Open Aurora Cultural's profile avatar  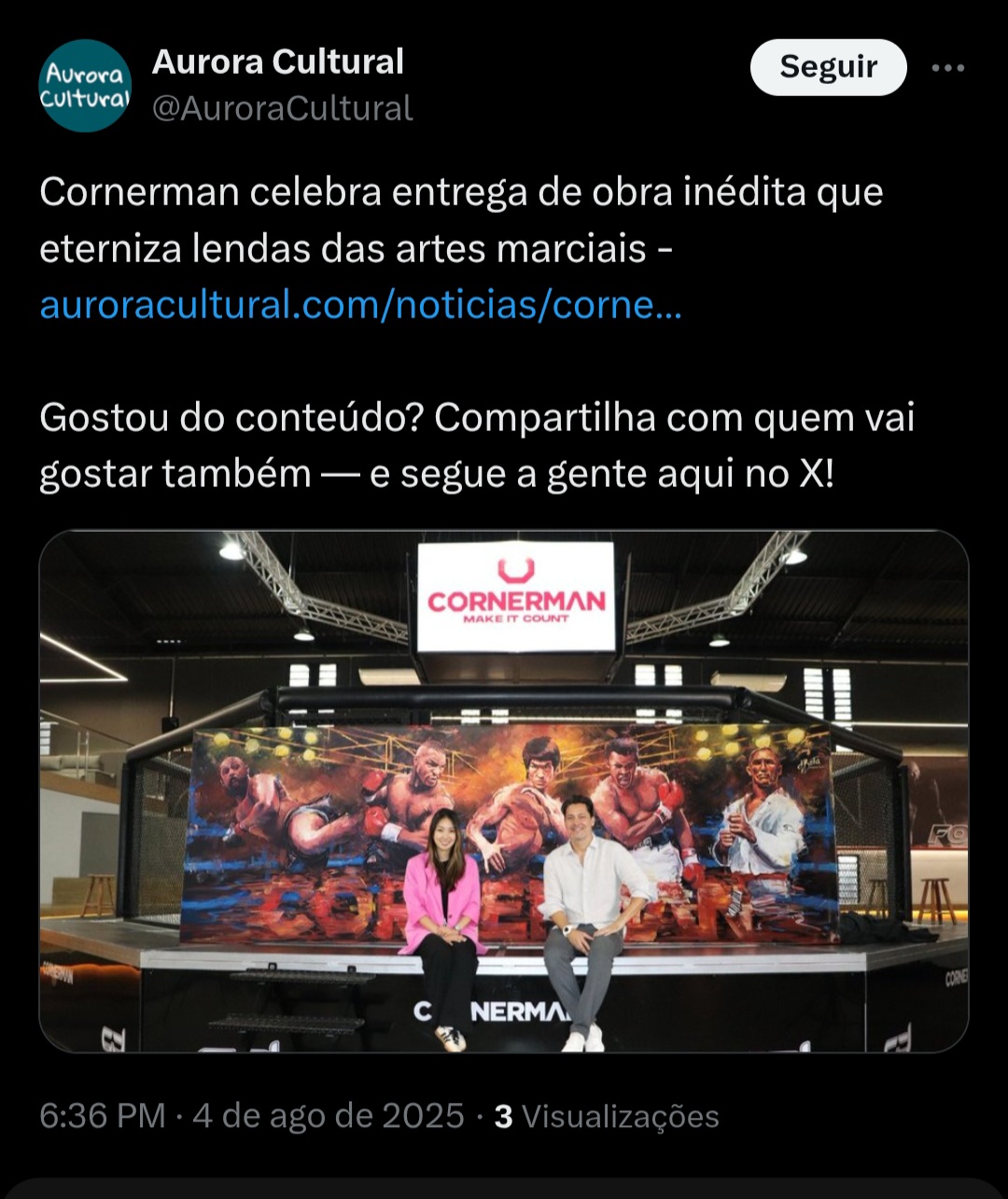pos(85,86)
